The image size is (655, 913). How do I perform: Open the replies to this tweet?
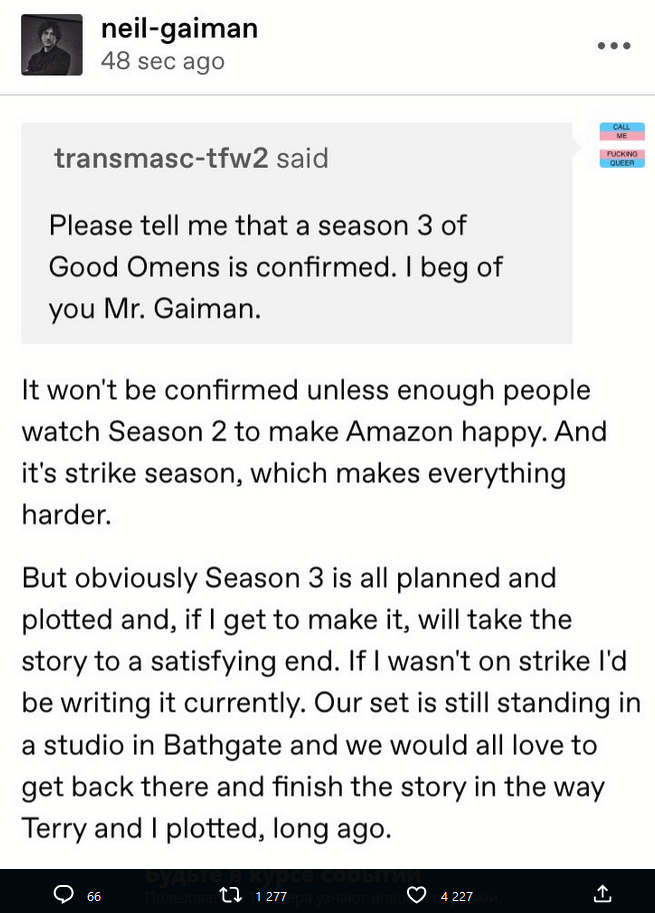click(x=63, y=895)
